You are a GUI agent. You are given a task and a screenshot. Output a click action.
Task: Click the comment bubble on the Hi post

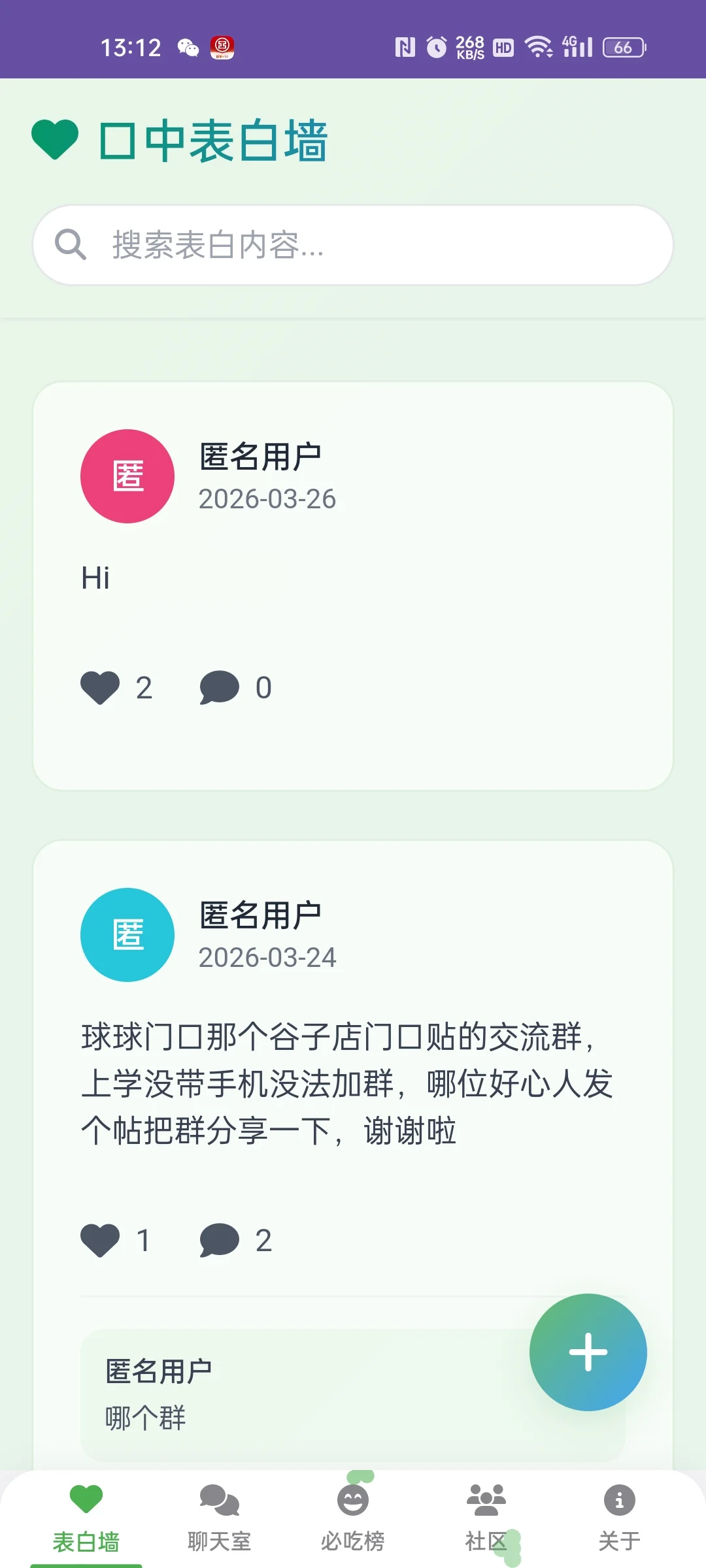[x=220, y=686]
